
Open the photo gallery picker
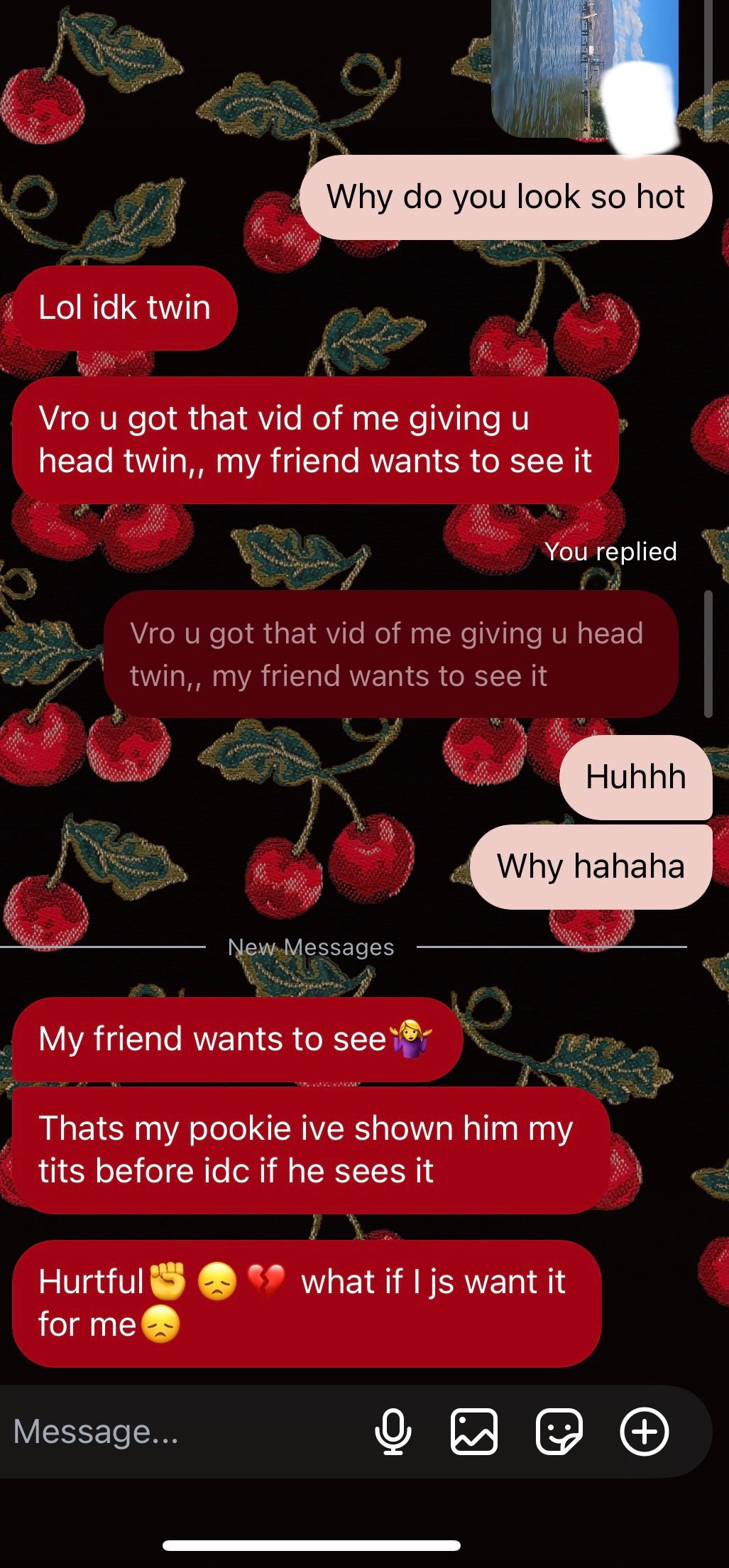(474, 1431)
